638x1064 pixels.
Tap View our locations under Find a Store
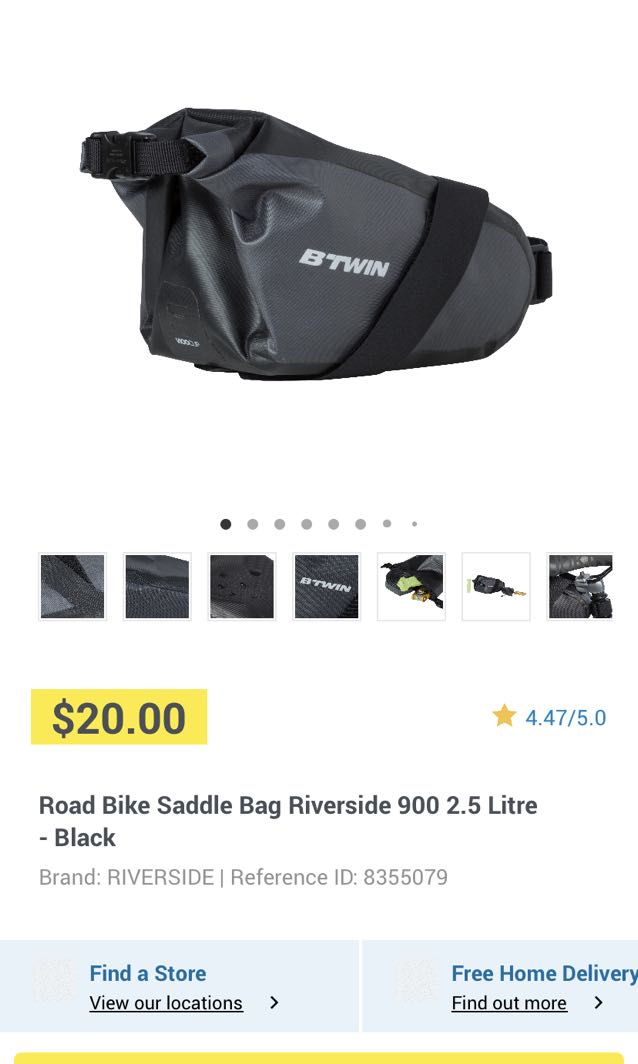tap(166, 1002)
